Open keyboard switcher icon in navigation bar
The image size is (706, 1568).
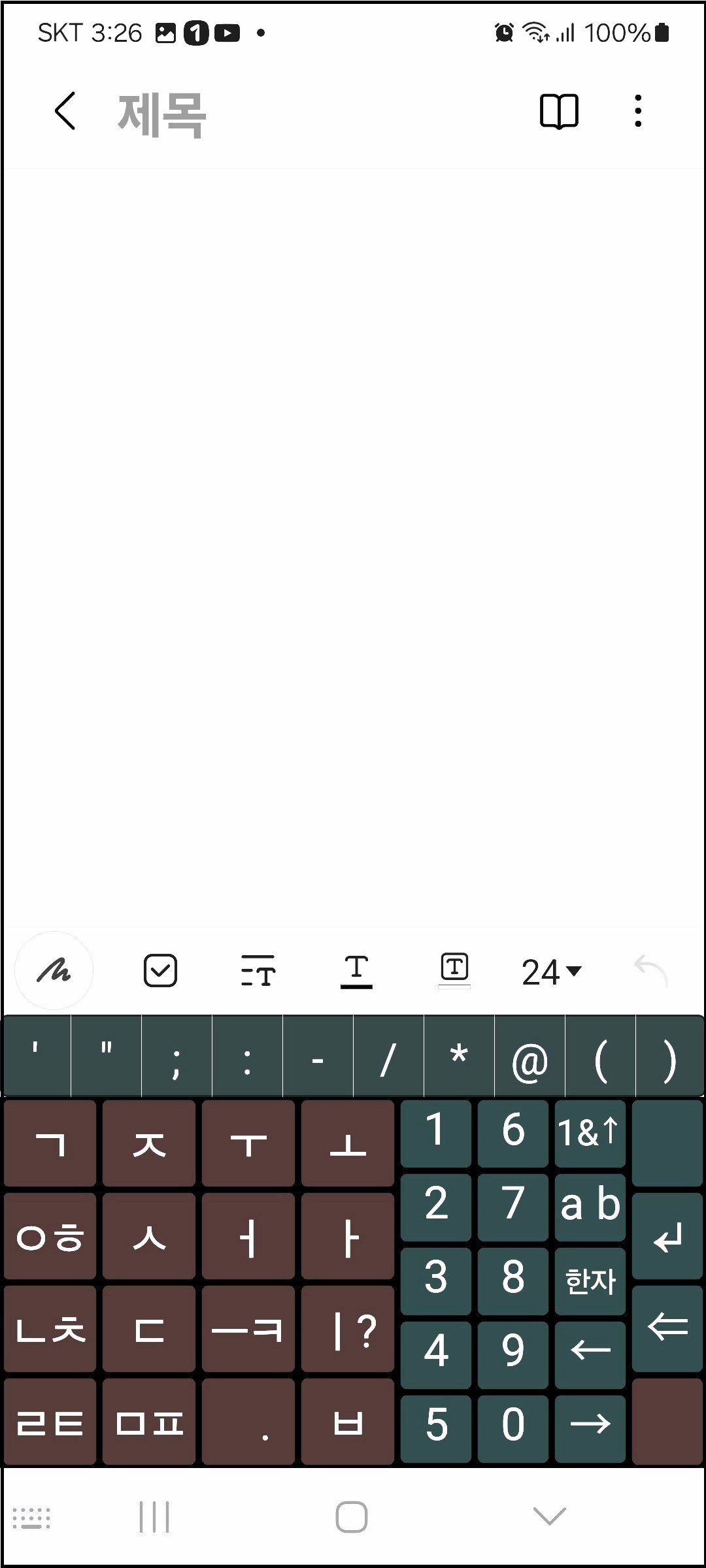[31, 1518]
